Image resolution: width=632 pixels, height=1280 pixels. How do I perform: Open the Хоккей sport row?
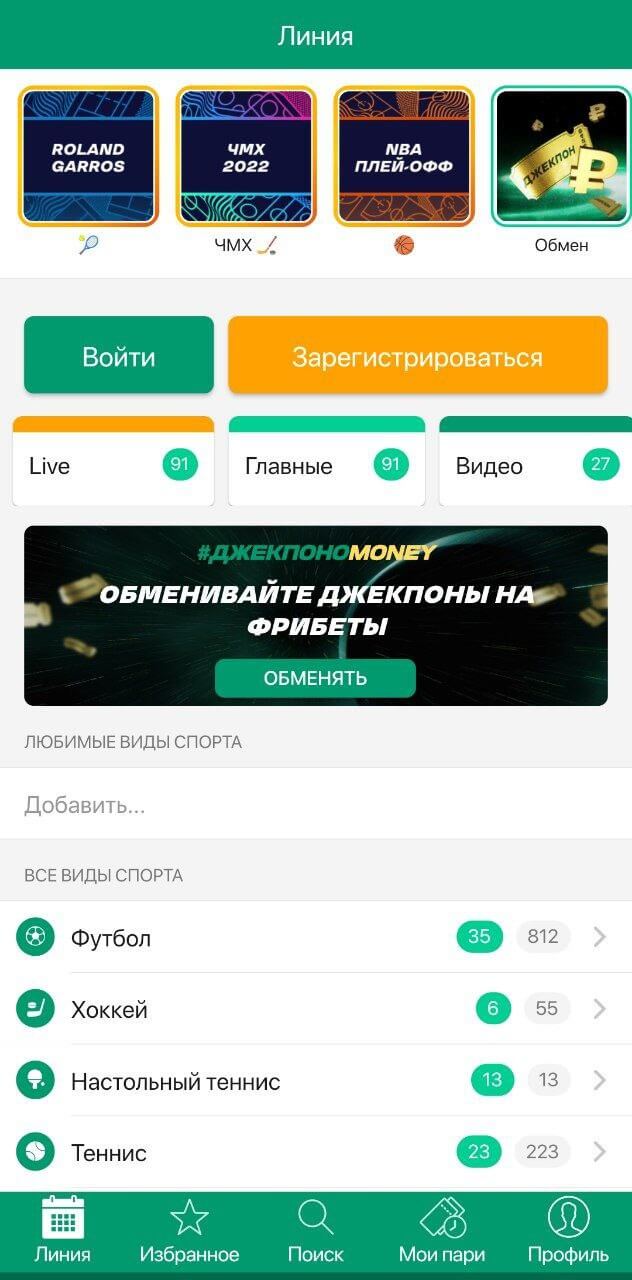[x=315, y=1009]
